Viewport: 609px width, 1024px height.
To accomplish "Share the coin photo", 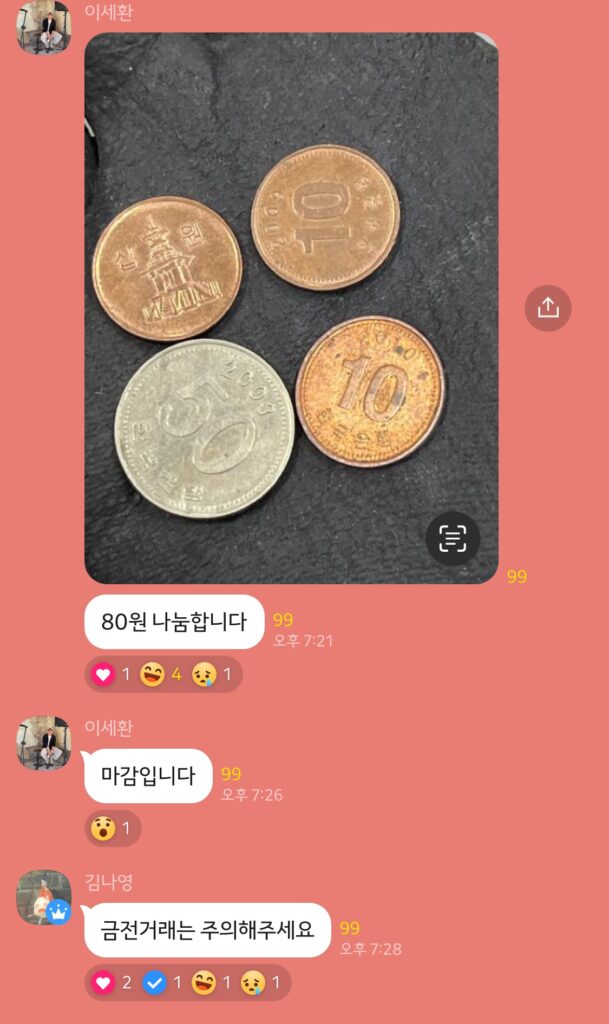I will coord(548,308).
